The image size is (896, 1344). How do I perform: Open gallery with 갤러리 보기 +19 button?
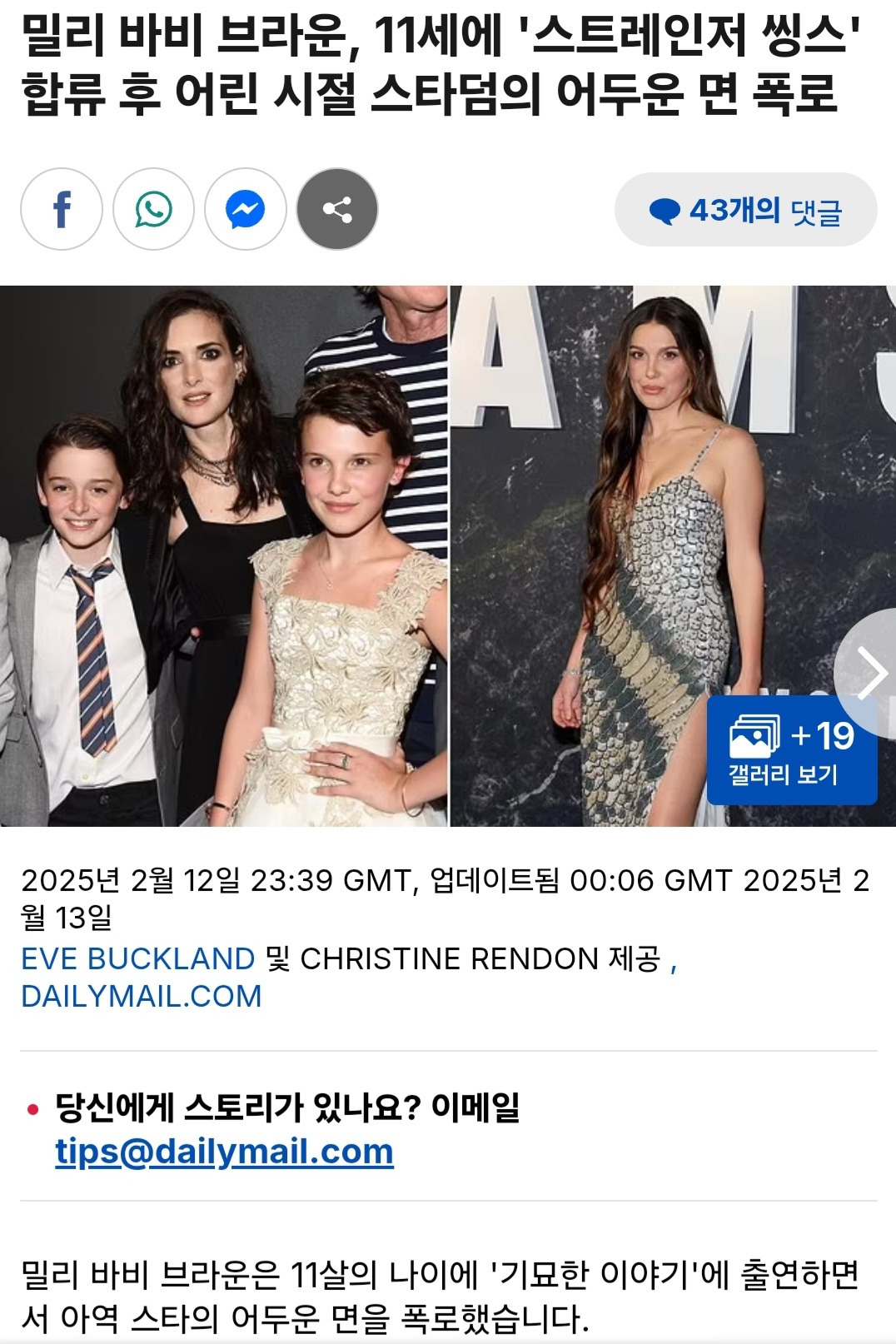(791, 751)
